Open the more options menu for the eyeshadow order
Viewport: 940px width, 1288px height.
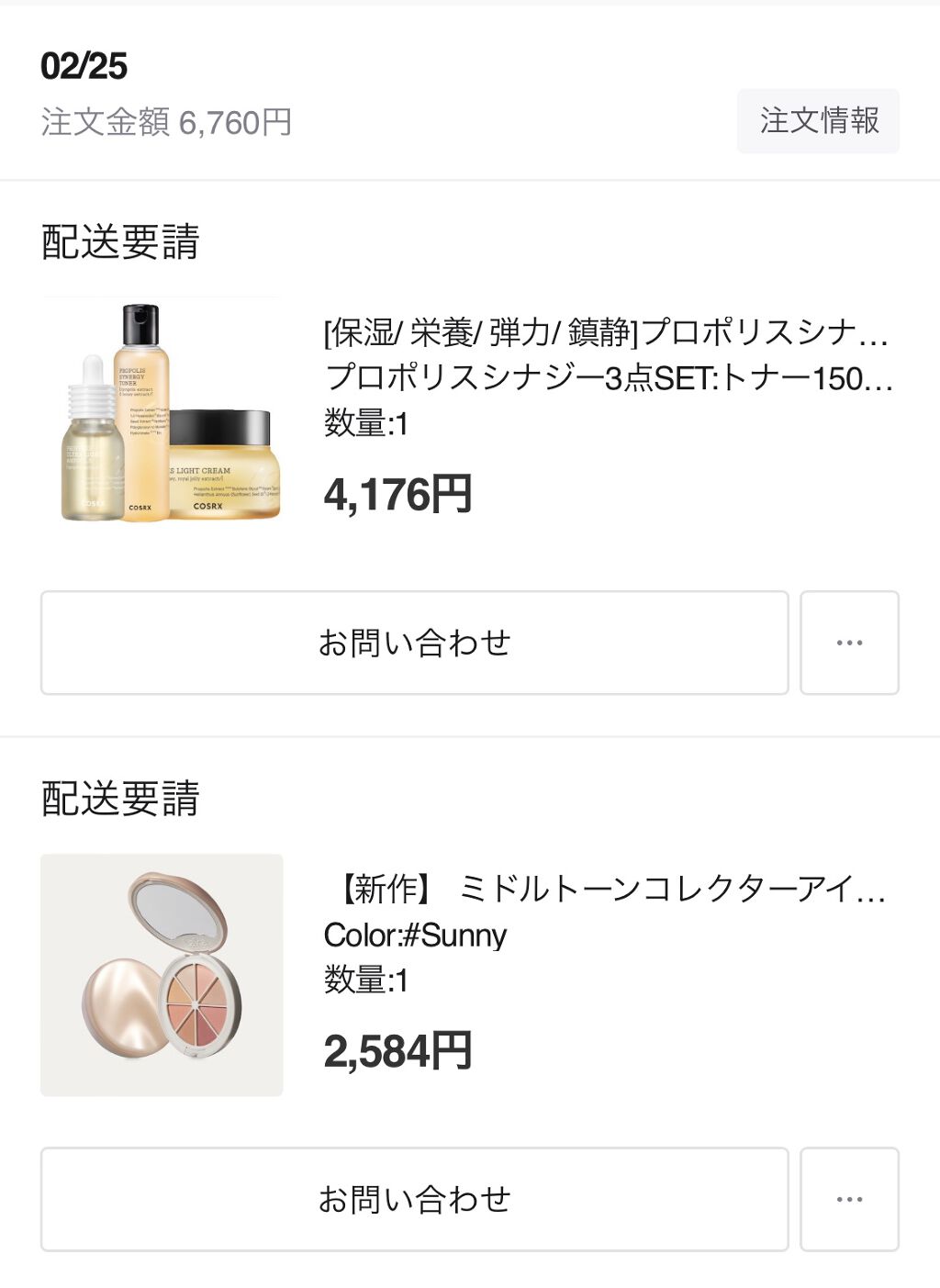coord(849,1198)
